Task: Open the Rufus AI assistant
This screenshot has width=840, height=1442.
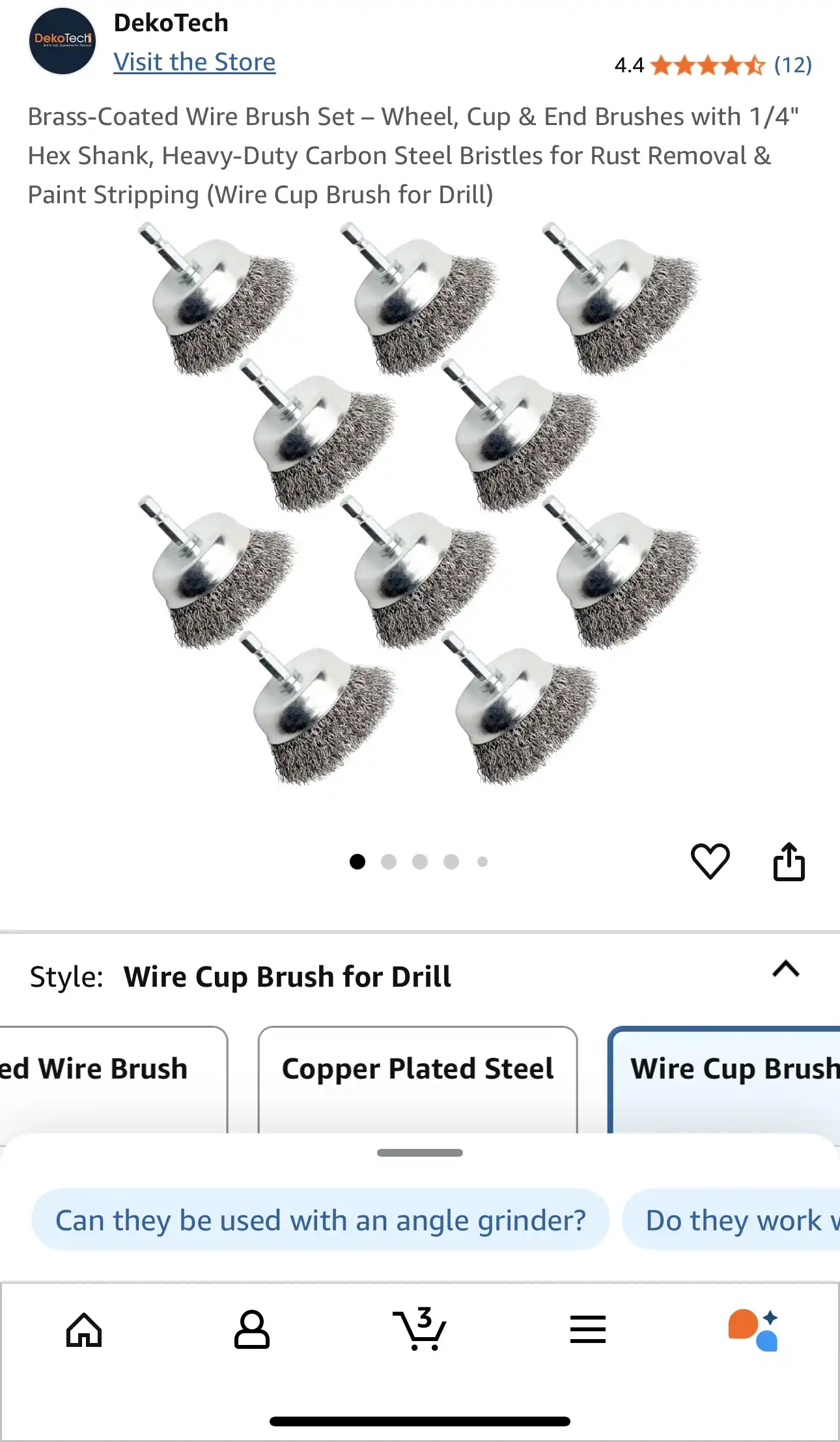Action: [753, 1329]
